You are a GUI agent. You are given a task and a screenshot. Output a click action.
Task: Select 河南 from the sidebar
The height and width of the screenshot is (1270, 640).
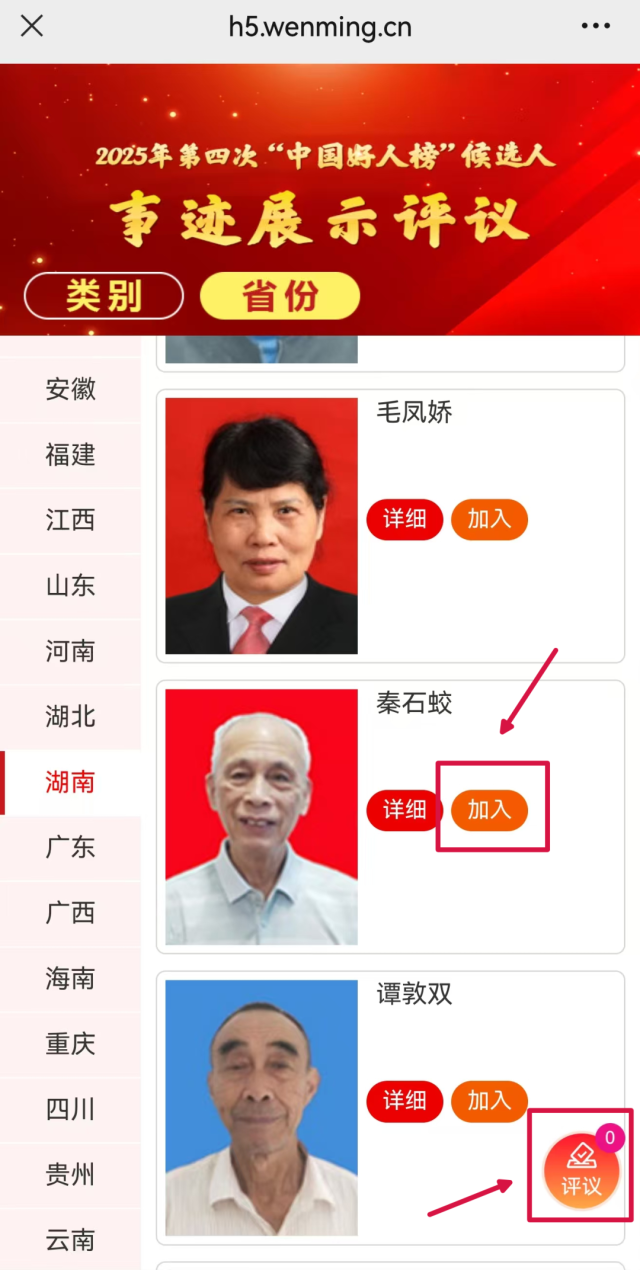click(70, 651)
